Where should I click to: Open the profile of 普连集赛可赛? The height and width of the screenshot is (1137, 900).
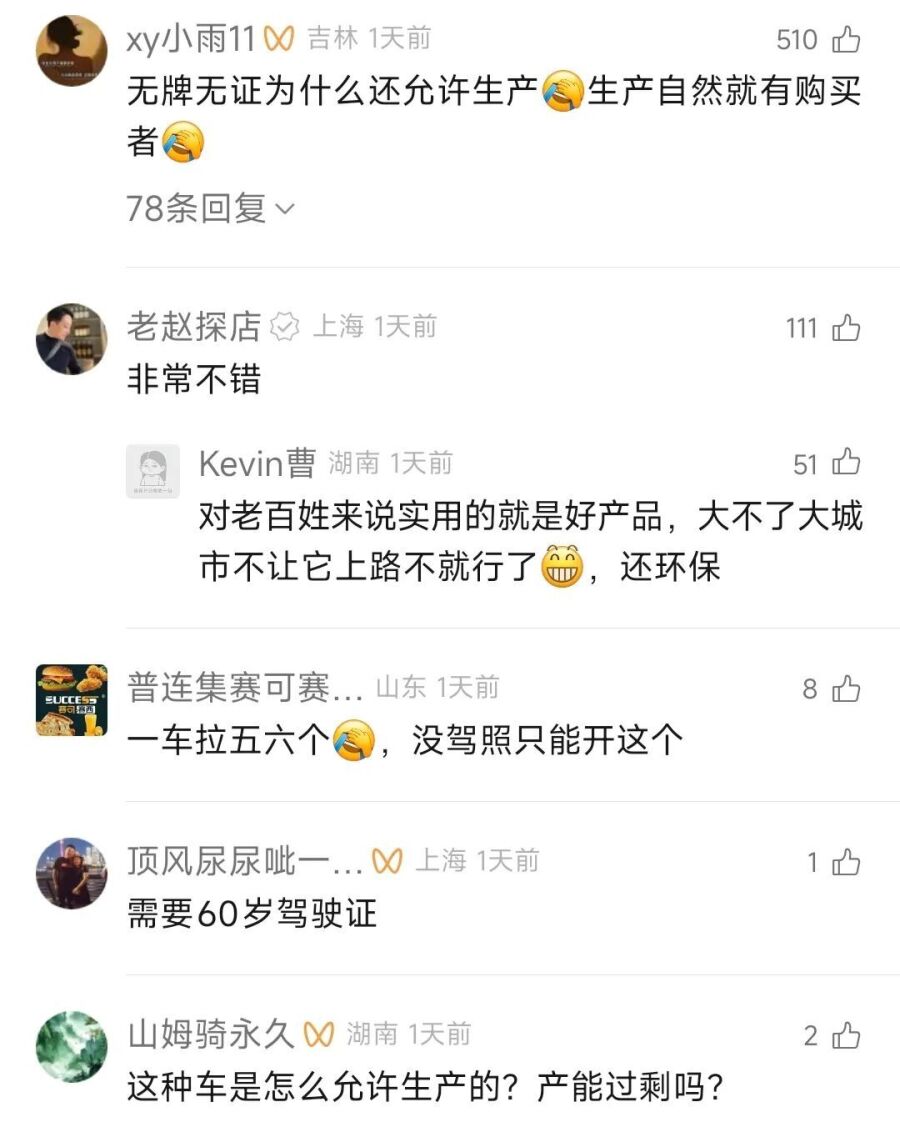(71, 700)
